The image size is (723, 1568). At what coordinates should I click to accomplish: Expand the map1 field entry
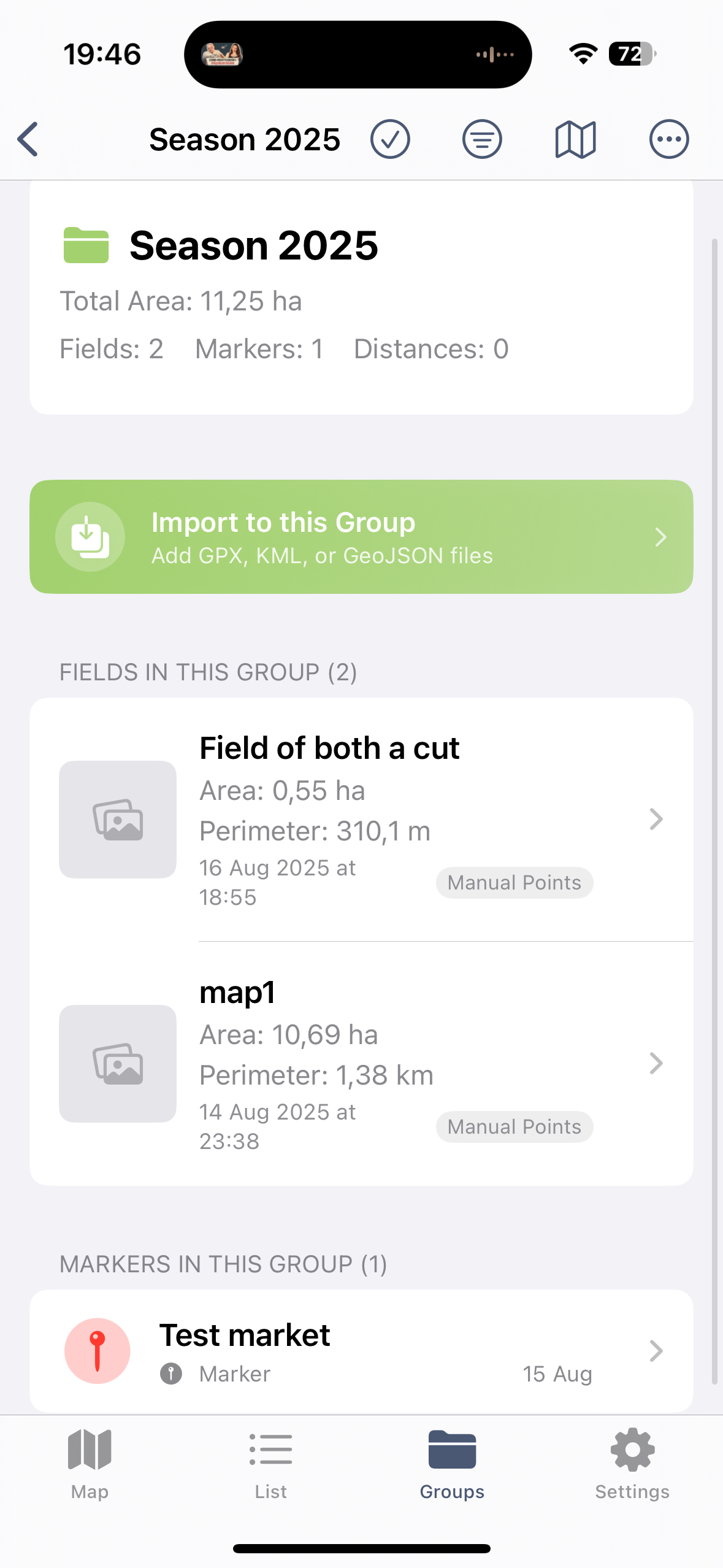click(x=656, y=1064)
